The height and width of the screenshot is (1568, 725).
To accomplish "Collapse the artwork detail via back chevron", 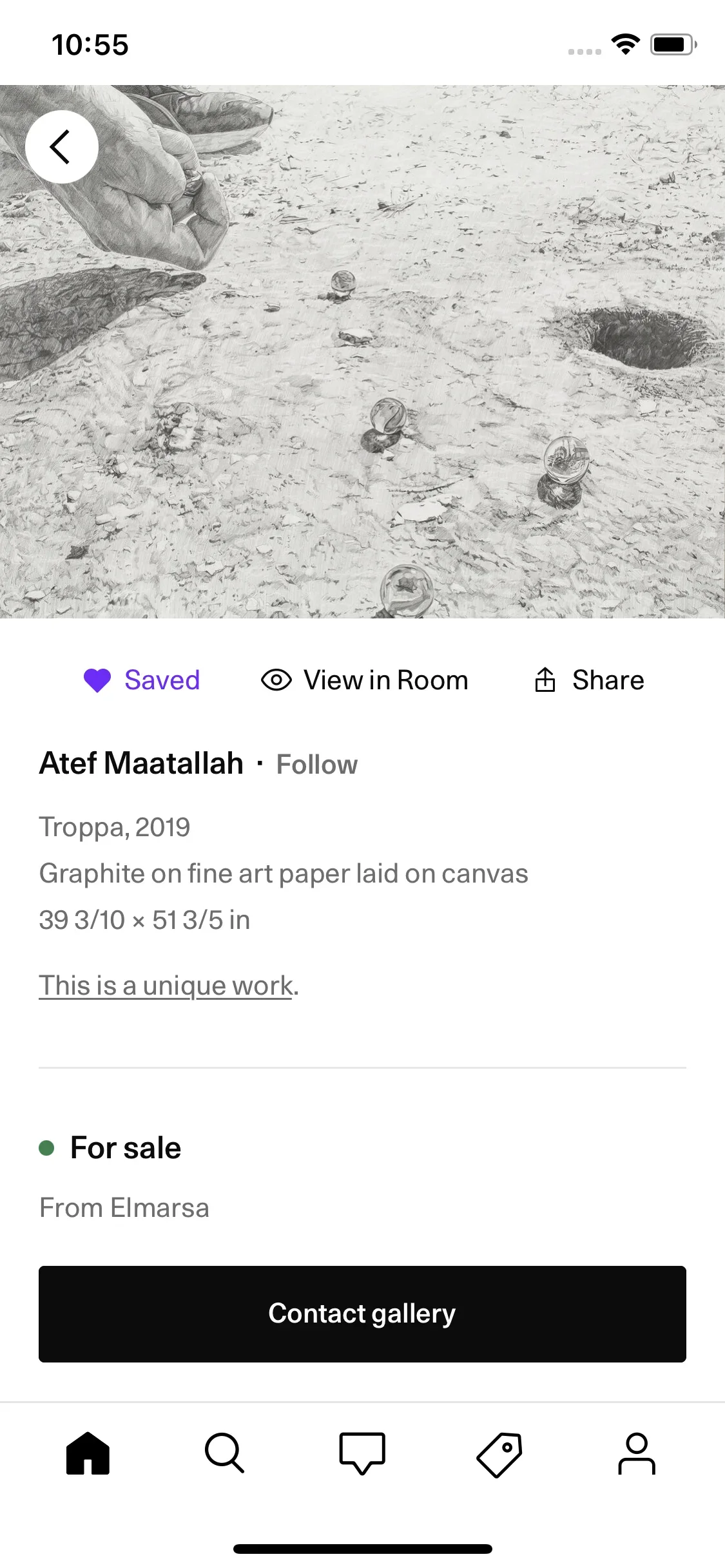I will click(62, 146).
